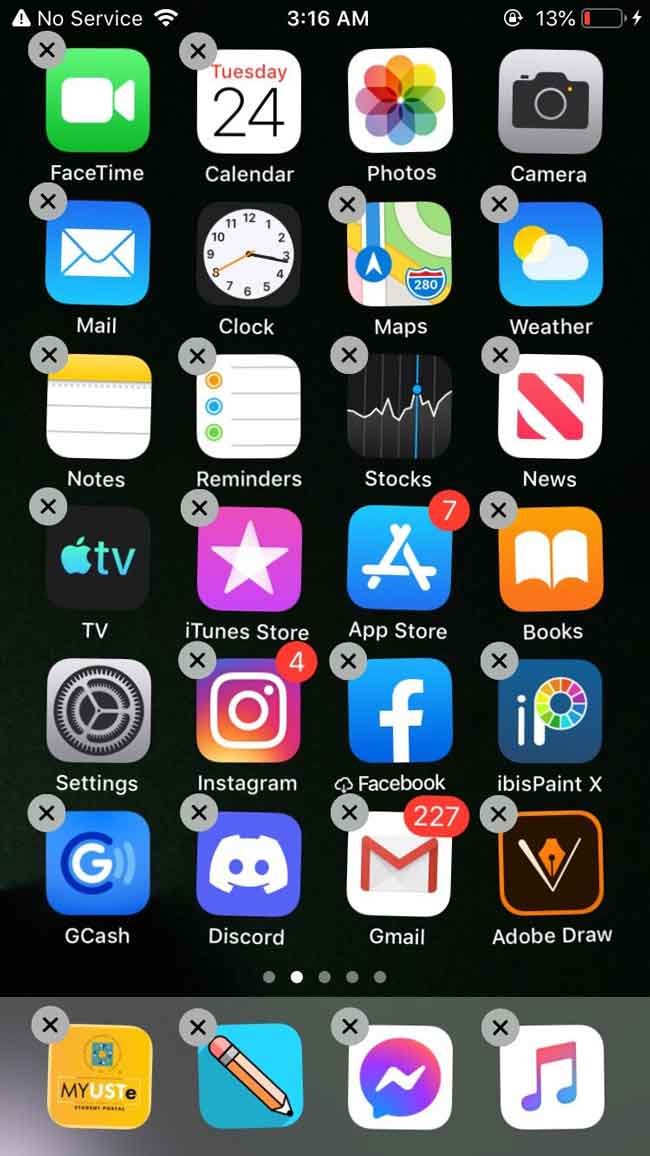The image size is (650, 1156).
Task: Delete the GCash app via X badge
Action: (x=48, y=812)
